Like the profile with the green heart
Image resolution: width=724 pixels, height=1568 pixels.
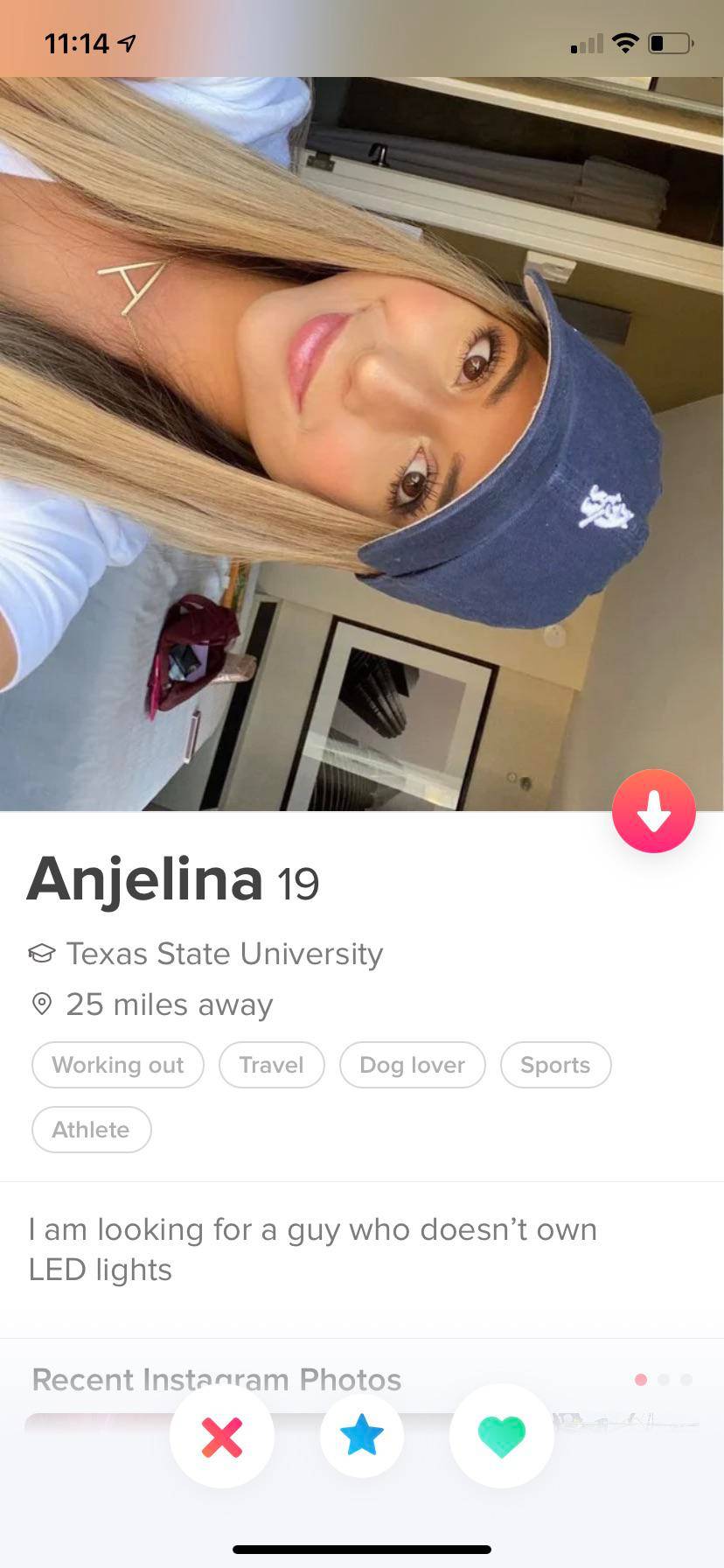(x=501, y=1436)
